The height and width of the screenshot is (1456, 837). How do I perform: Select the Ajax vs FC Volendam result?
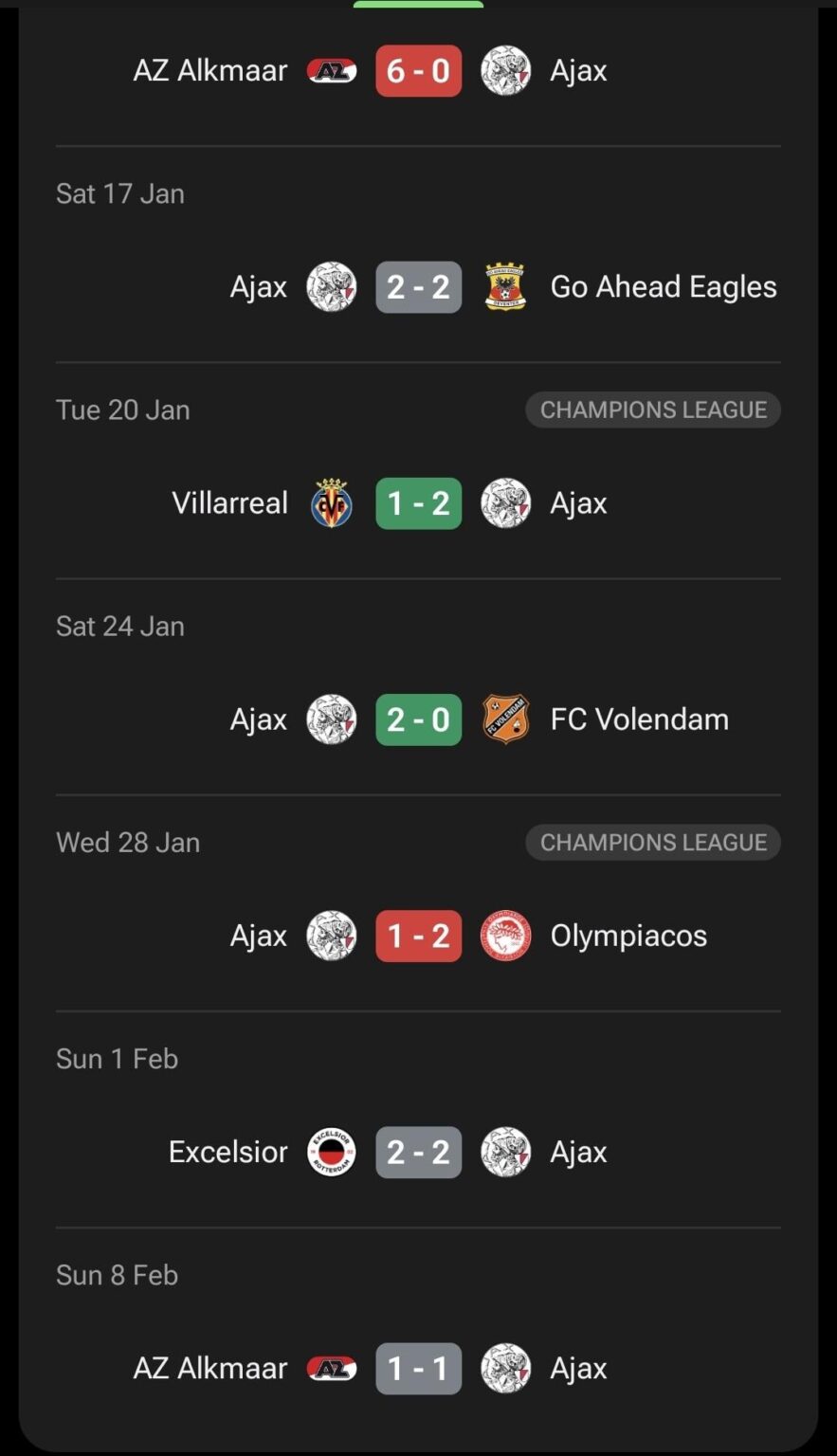coord(418,719)
